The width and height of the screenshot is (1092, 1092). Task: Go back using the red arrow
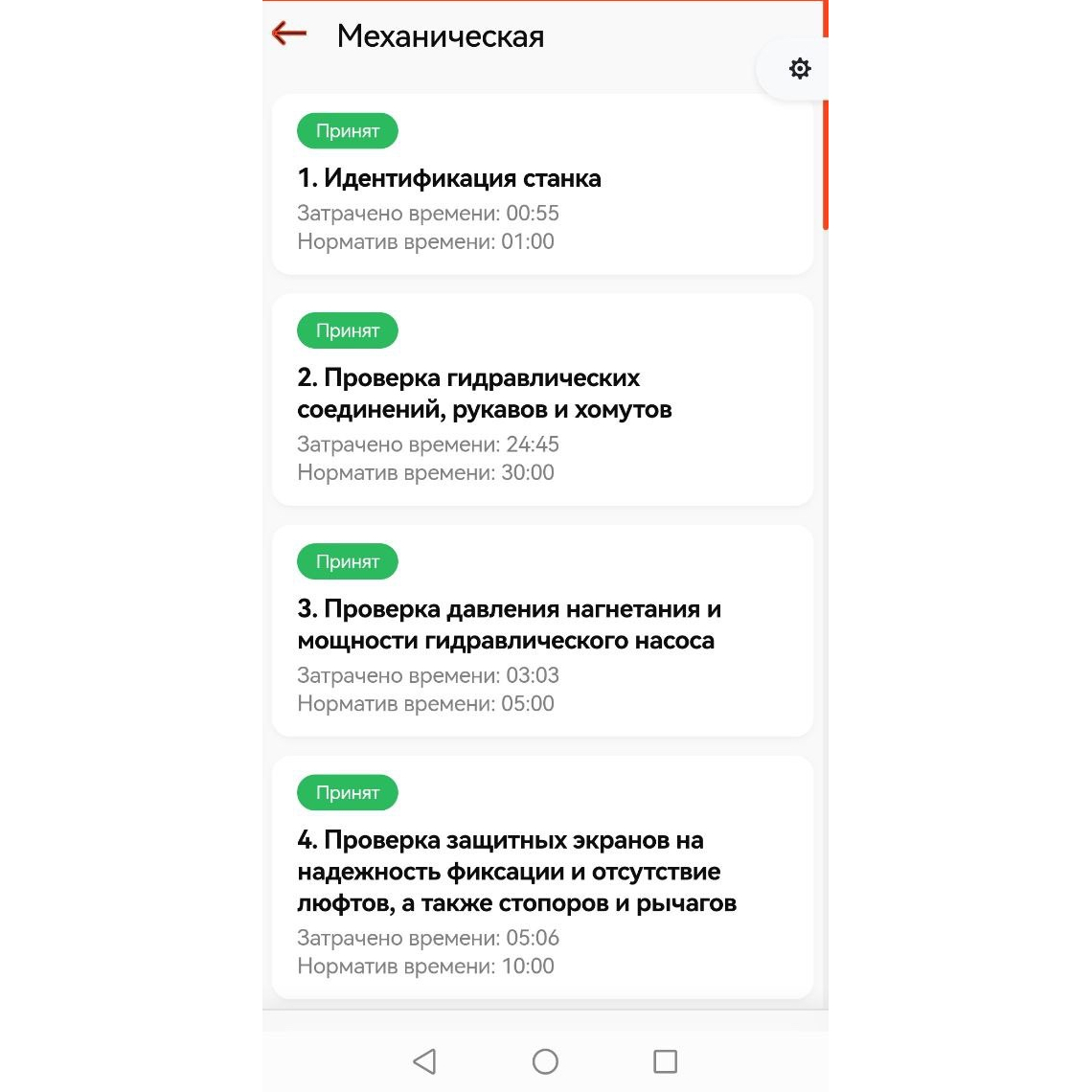288,34
